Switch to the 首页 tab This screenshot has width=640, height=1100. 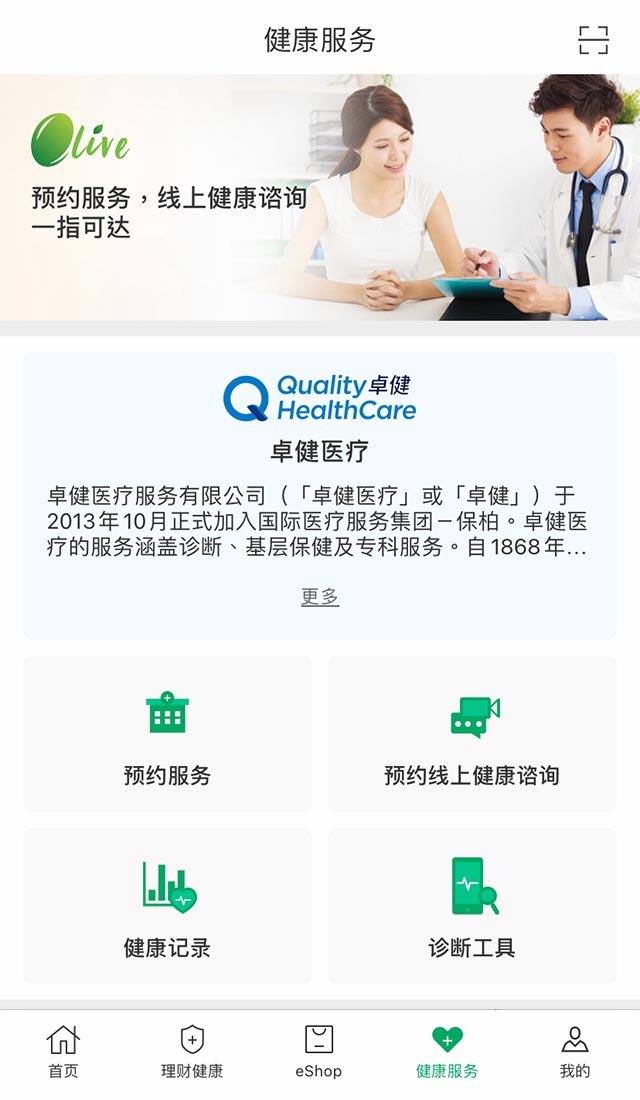pyautogui.click(x=63, y=1052)
